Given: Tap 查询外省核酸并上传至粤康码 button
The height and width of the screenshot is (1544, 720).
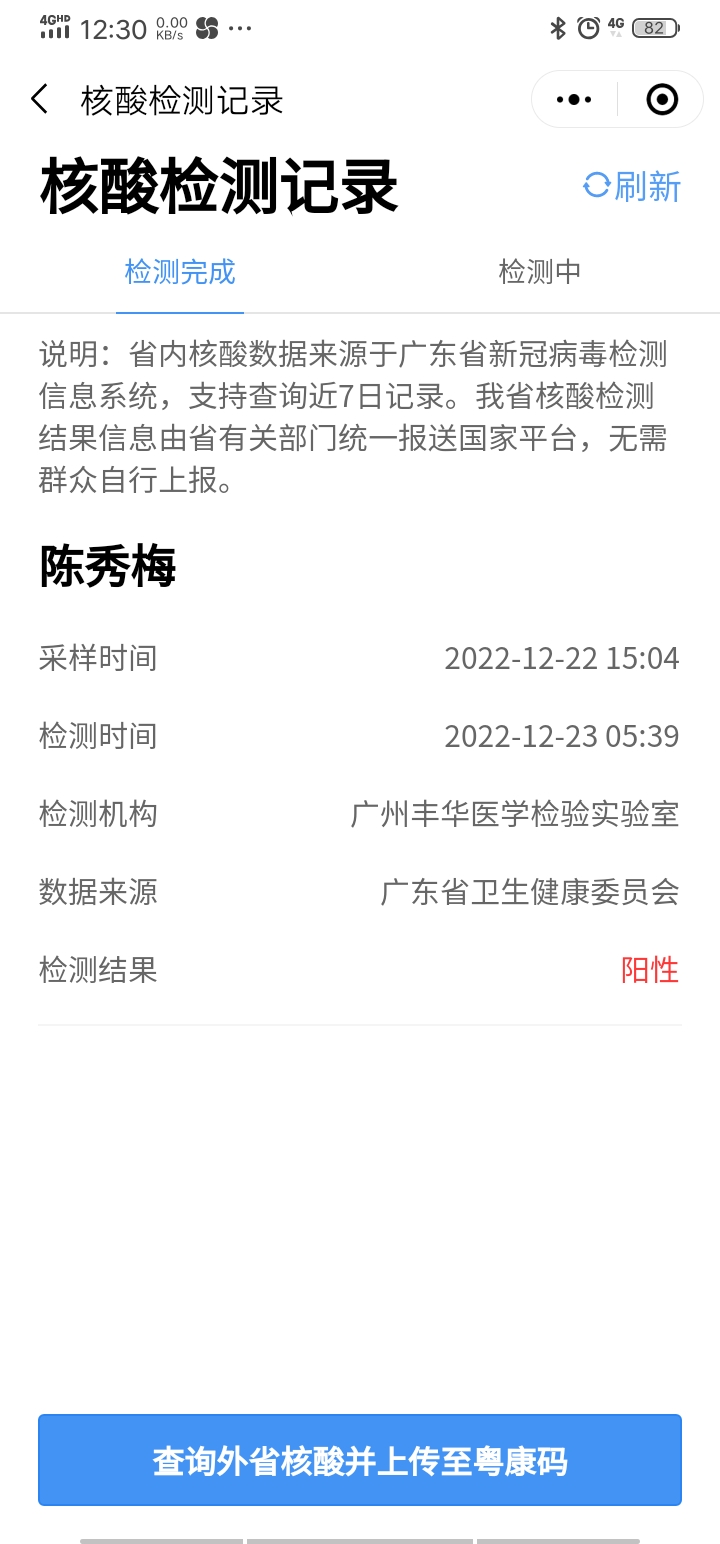Looking at the screenshot, I should (x=360, y=1460).
